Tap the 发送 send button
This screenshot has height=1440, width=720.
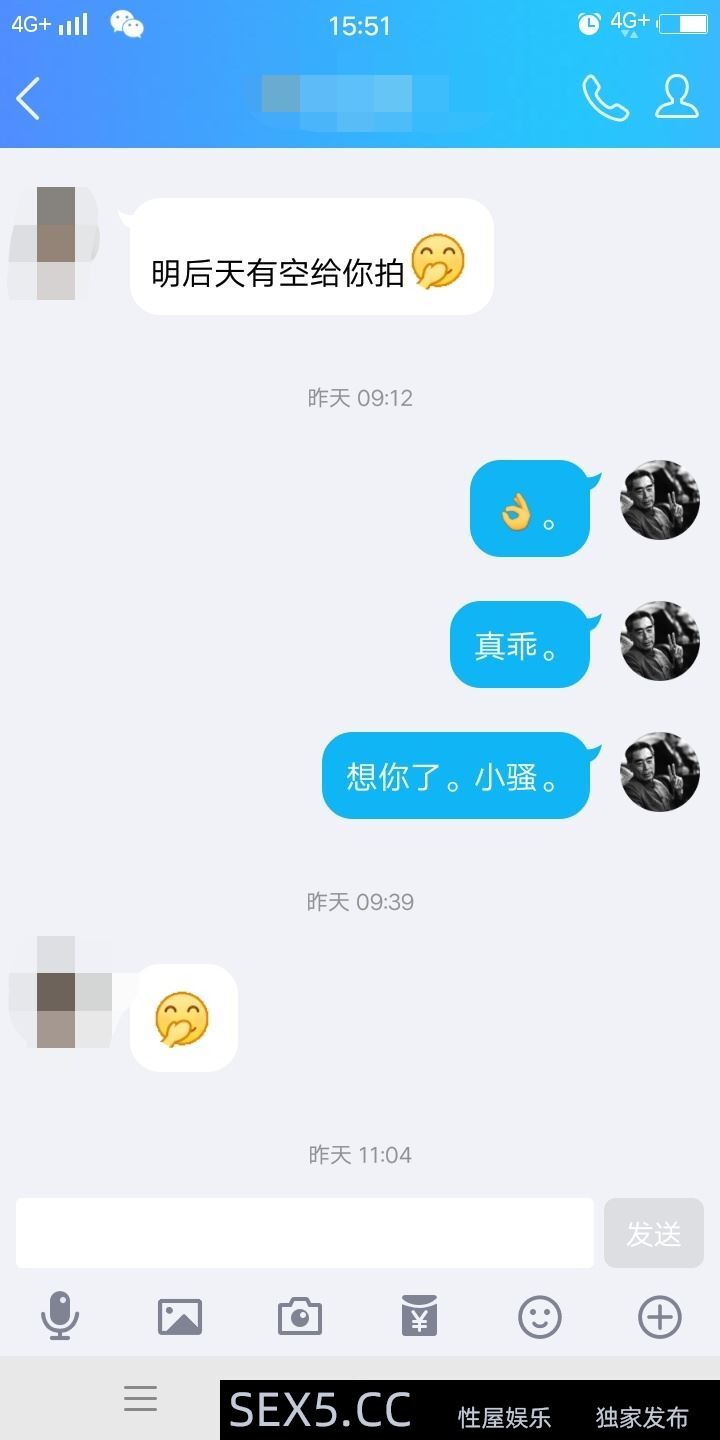click(653, 1234)
